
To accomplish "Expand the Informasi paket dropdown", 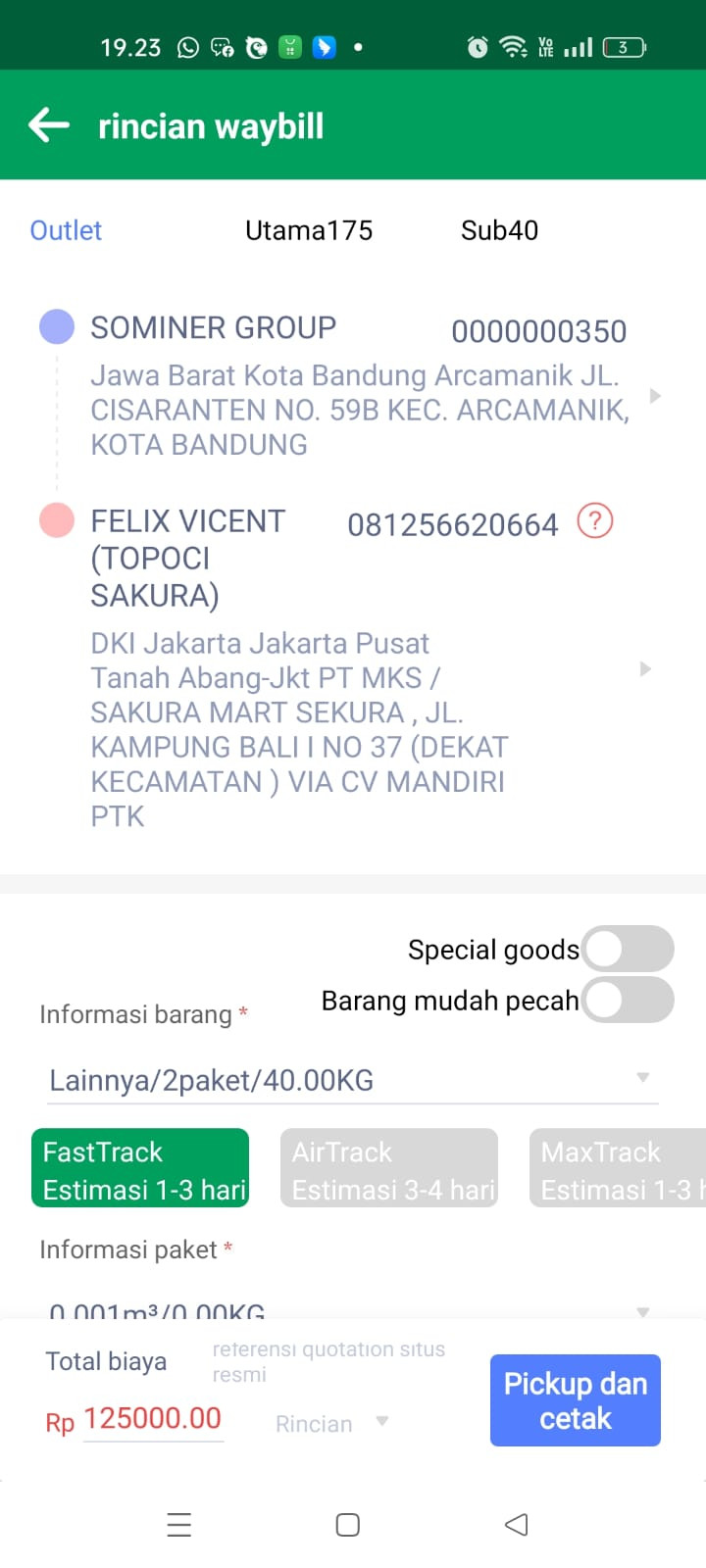I will point(642,1311).
